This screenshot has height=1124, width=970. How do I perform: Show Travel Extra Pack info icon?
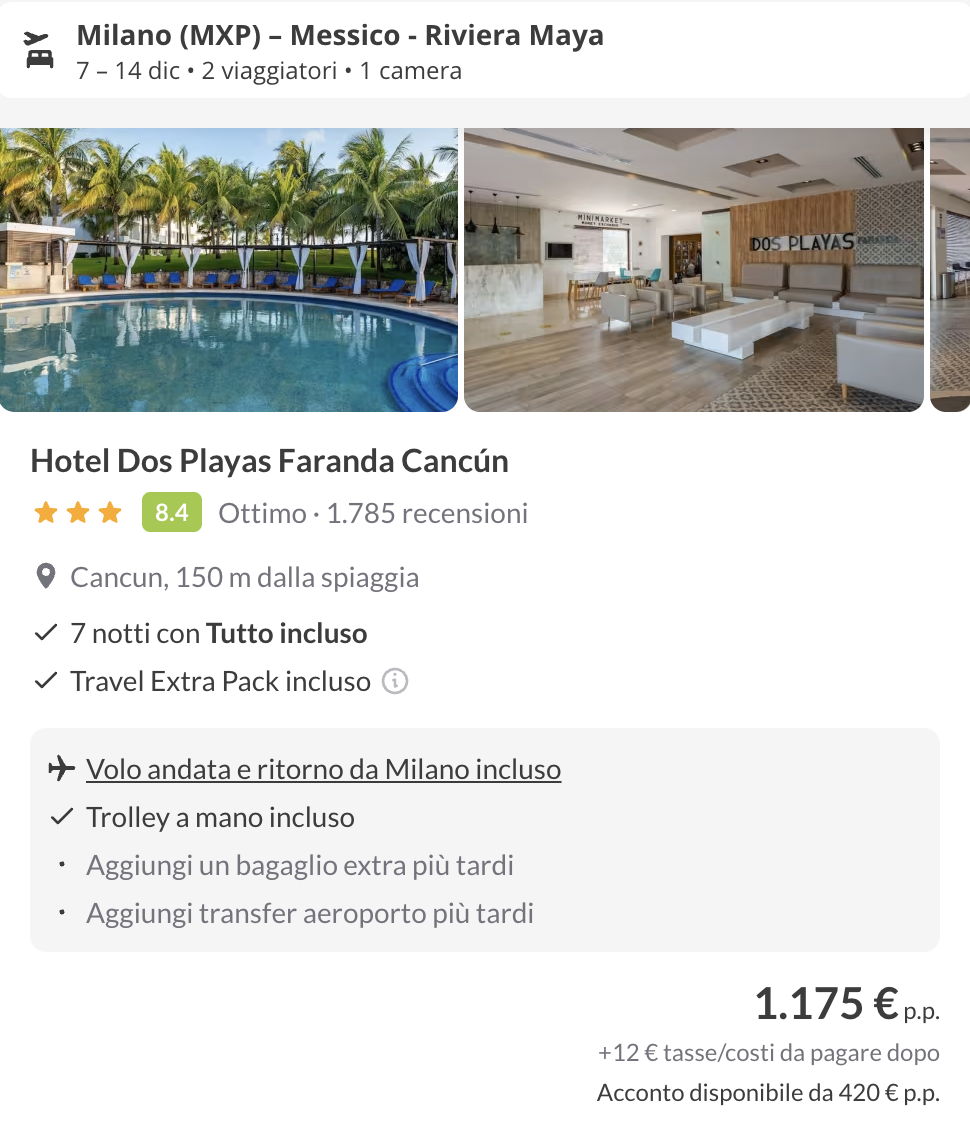[396, 682]
